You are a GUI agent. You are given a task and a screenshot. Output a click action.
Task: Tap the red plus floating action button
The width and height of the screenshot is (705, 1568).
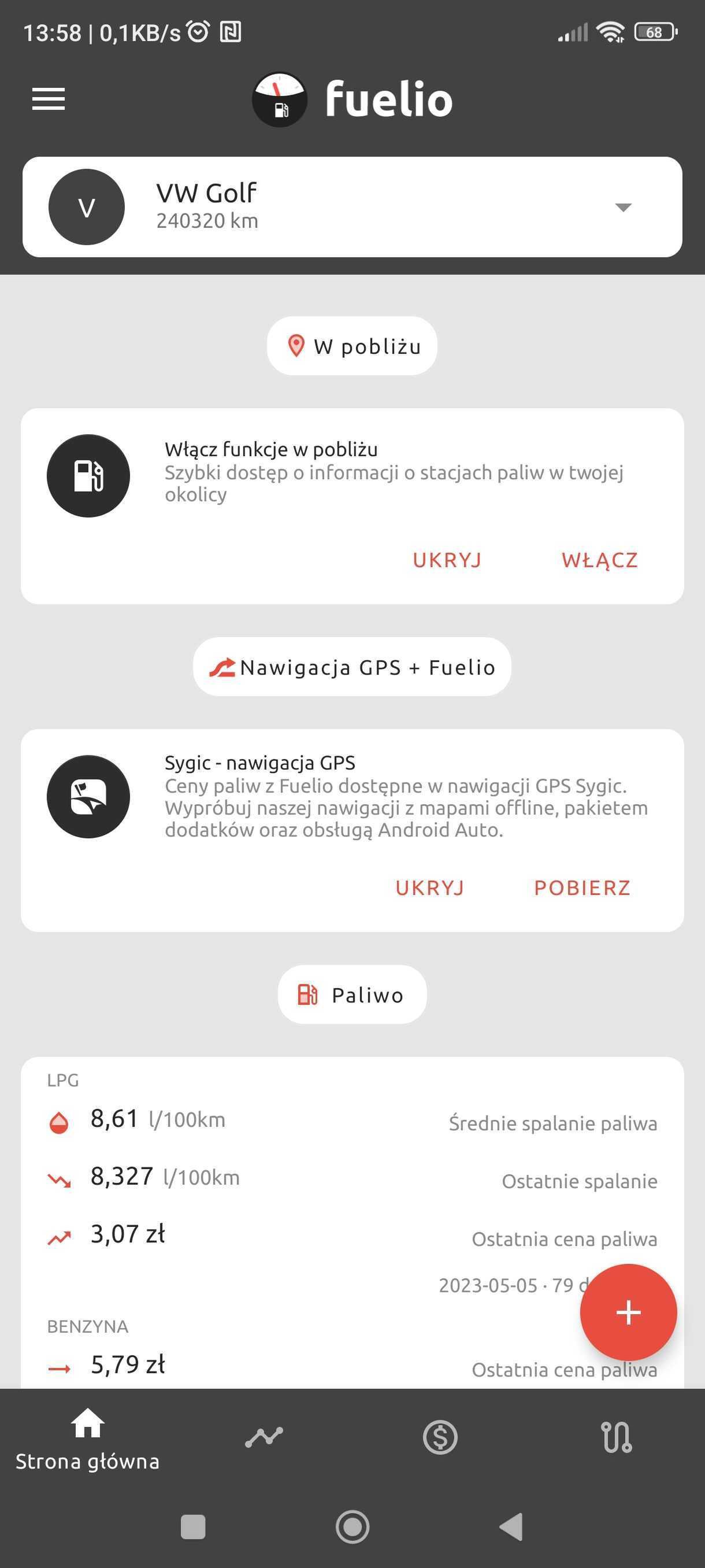click(628, 1312)
